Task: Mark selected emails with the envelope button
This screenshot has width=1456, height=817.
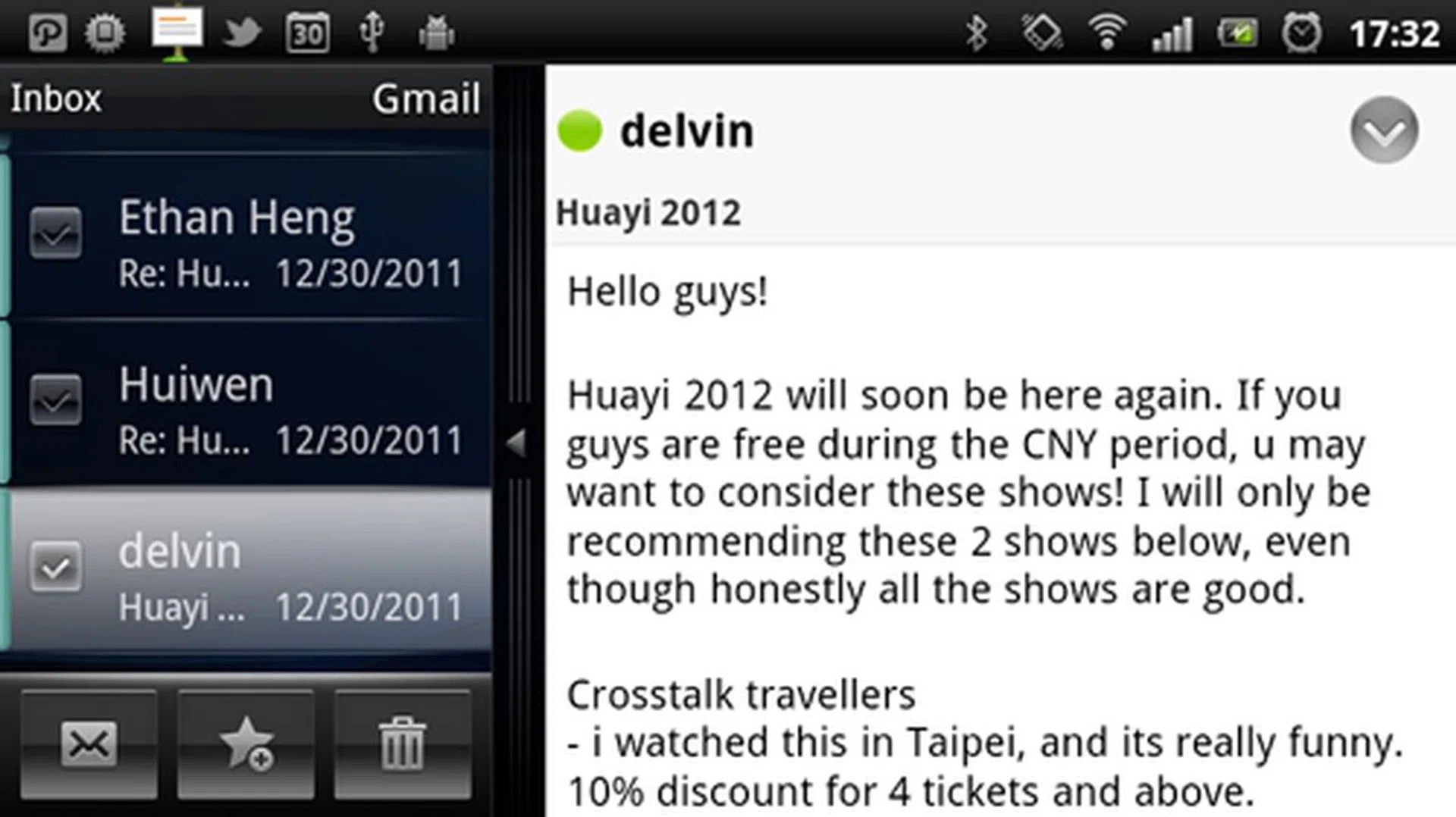Action: click(x=89, y=744)
